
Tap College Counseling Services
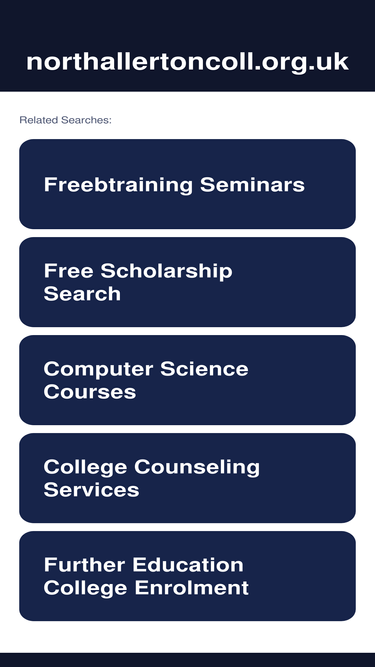pos(187,478)
